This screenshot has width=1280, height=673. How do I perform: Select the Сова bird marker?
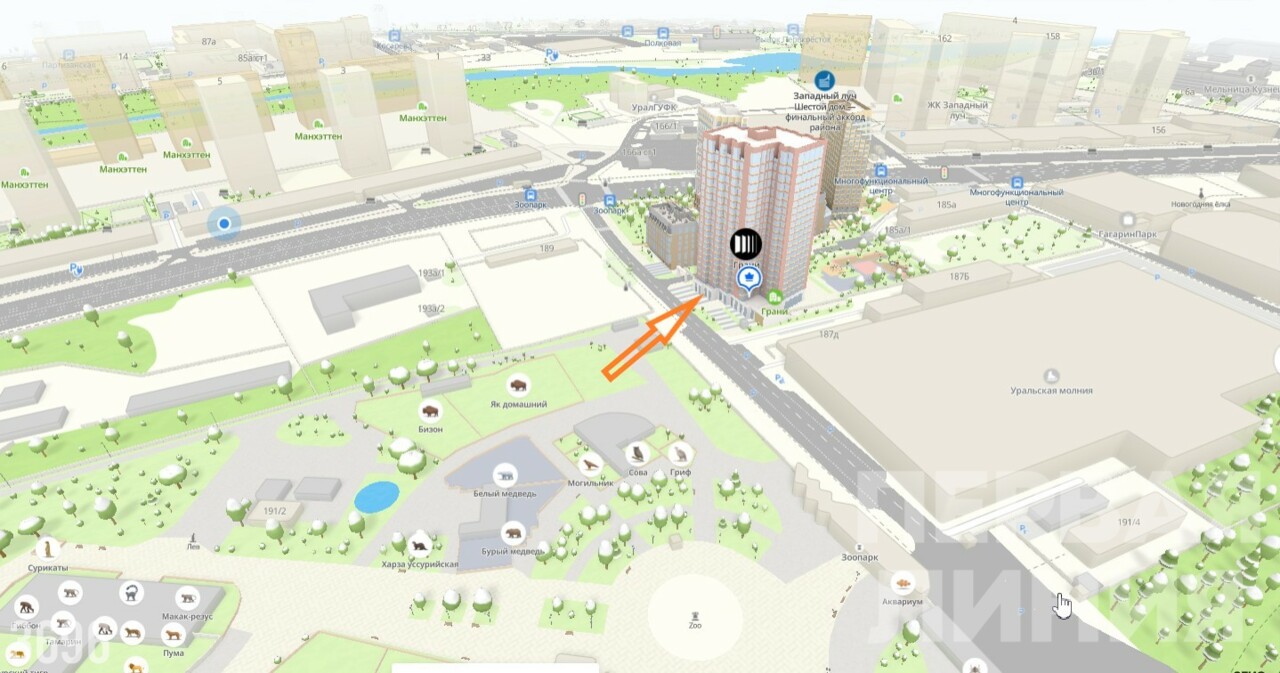point(637,455)
